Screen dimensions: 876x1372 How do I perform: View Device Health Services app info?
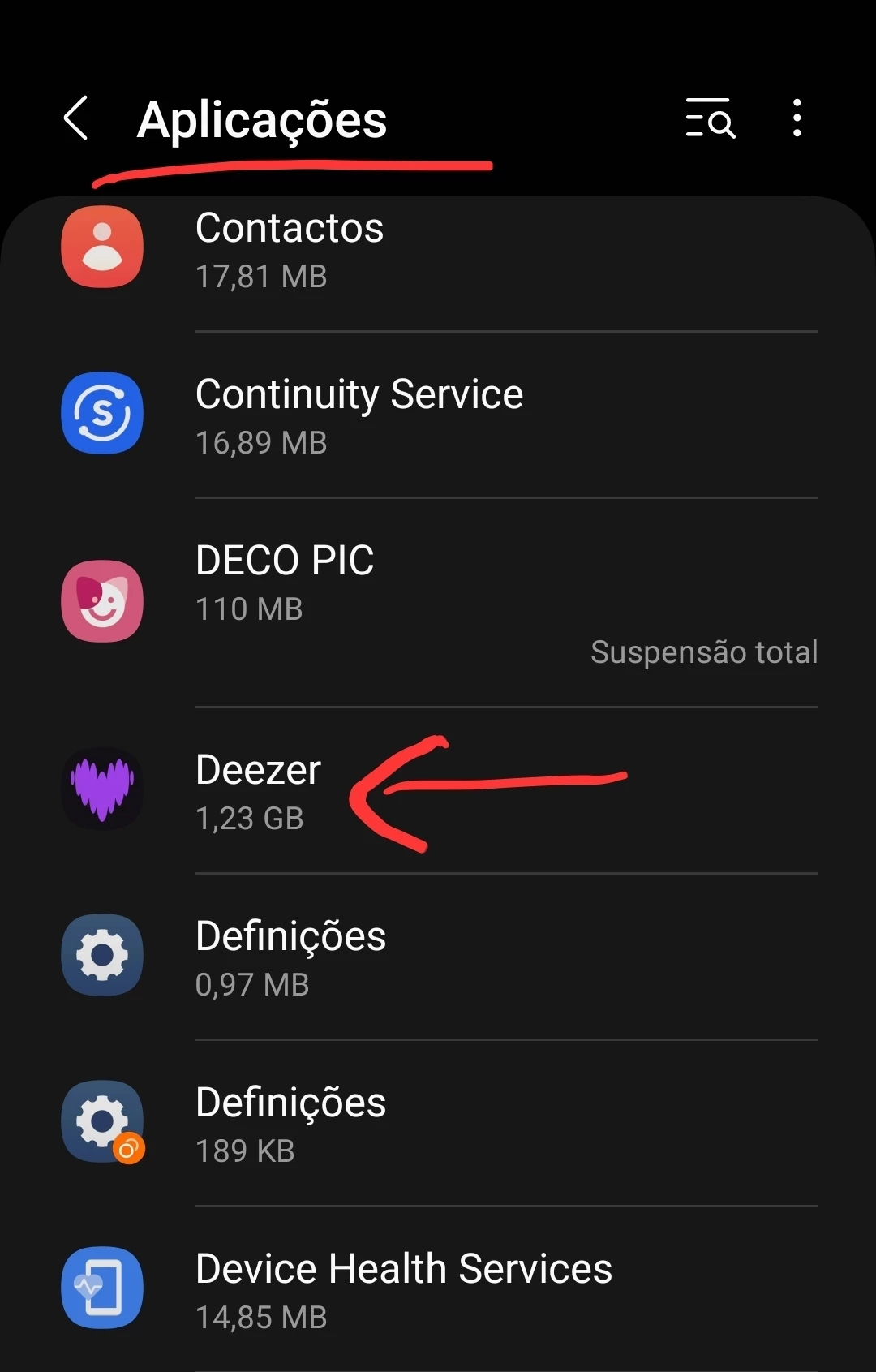pyautogui.click(x=438, y=1289)
